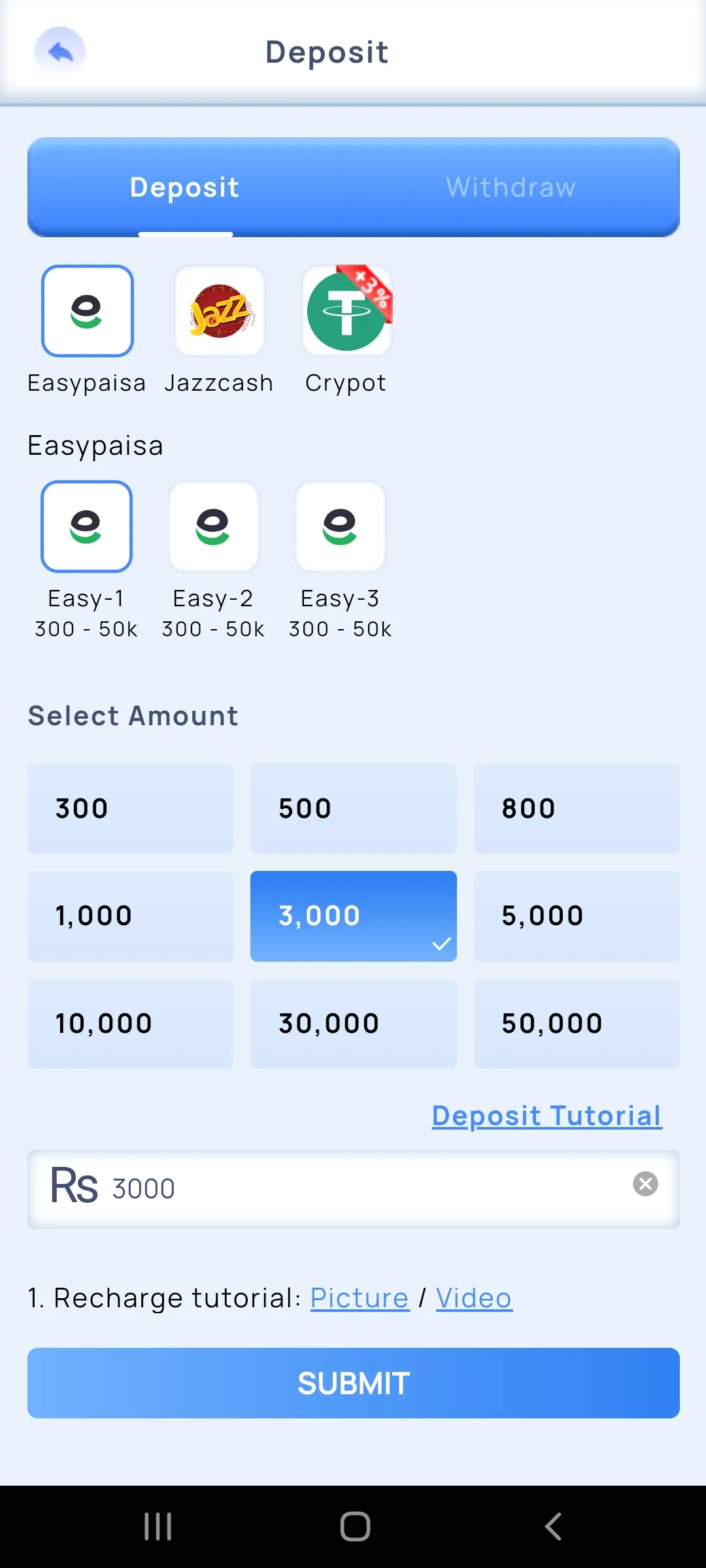Select the Easy-3 channel icon
Image resolution: width=706 pixels, height=1568 pixels.
341,526
